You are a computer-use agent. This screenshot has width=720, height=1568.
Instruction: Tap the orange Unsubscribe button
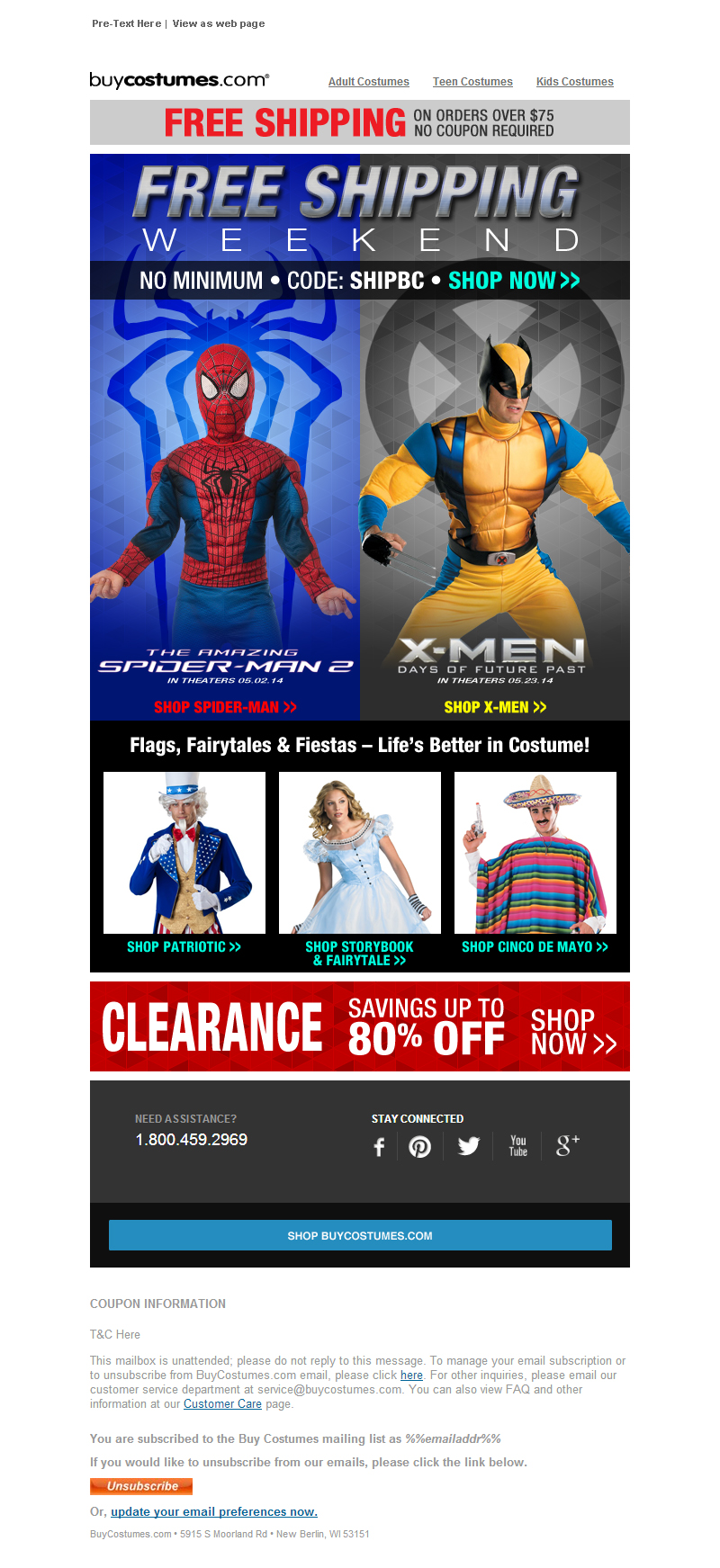[x=141, y=1486]
